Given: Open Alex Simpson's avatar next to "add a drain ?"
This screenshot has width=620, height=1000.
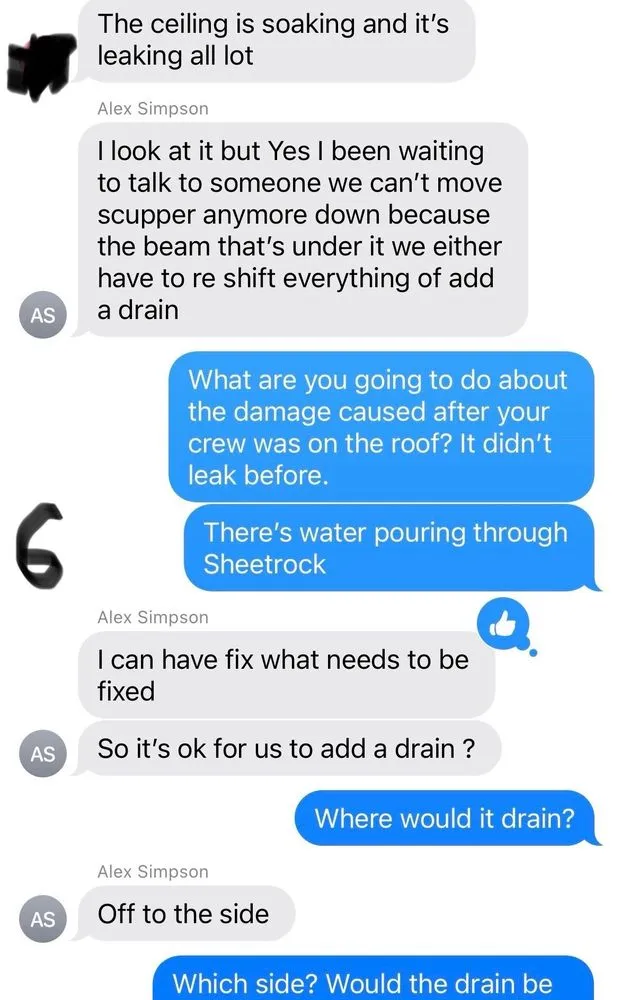Looking at the screenshot, I should 42,753.
